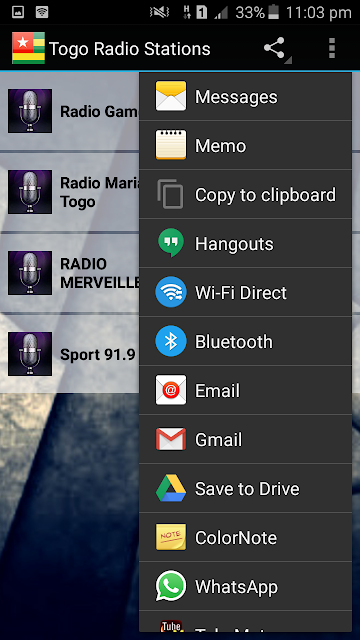Viewport: 360px width, 640px height.
Task: Share via WhatsApp
Action: [245, 586]
